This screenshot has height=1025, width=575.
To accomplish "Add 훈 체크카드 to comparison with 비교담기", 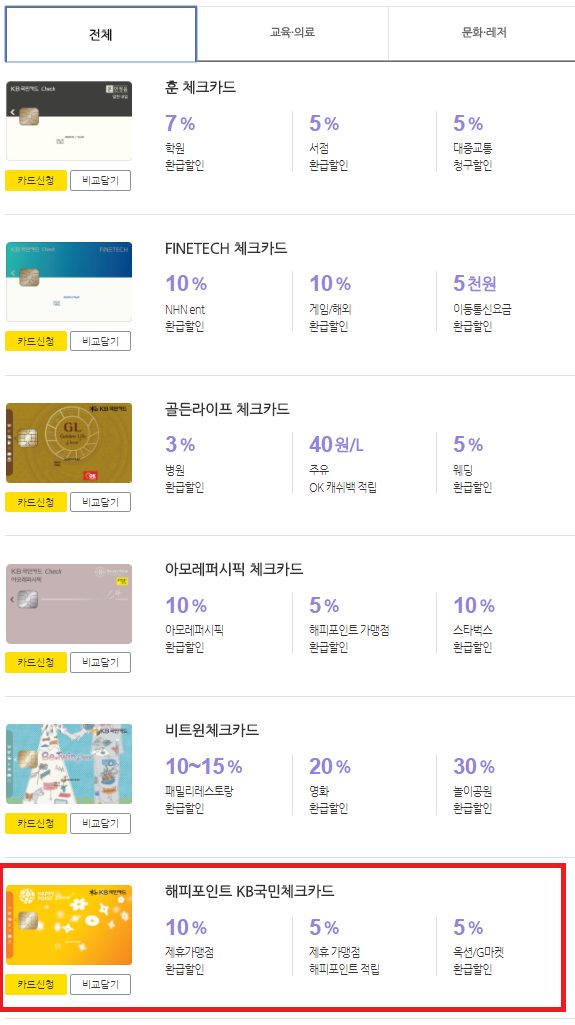I will (101, 180).
